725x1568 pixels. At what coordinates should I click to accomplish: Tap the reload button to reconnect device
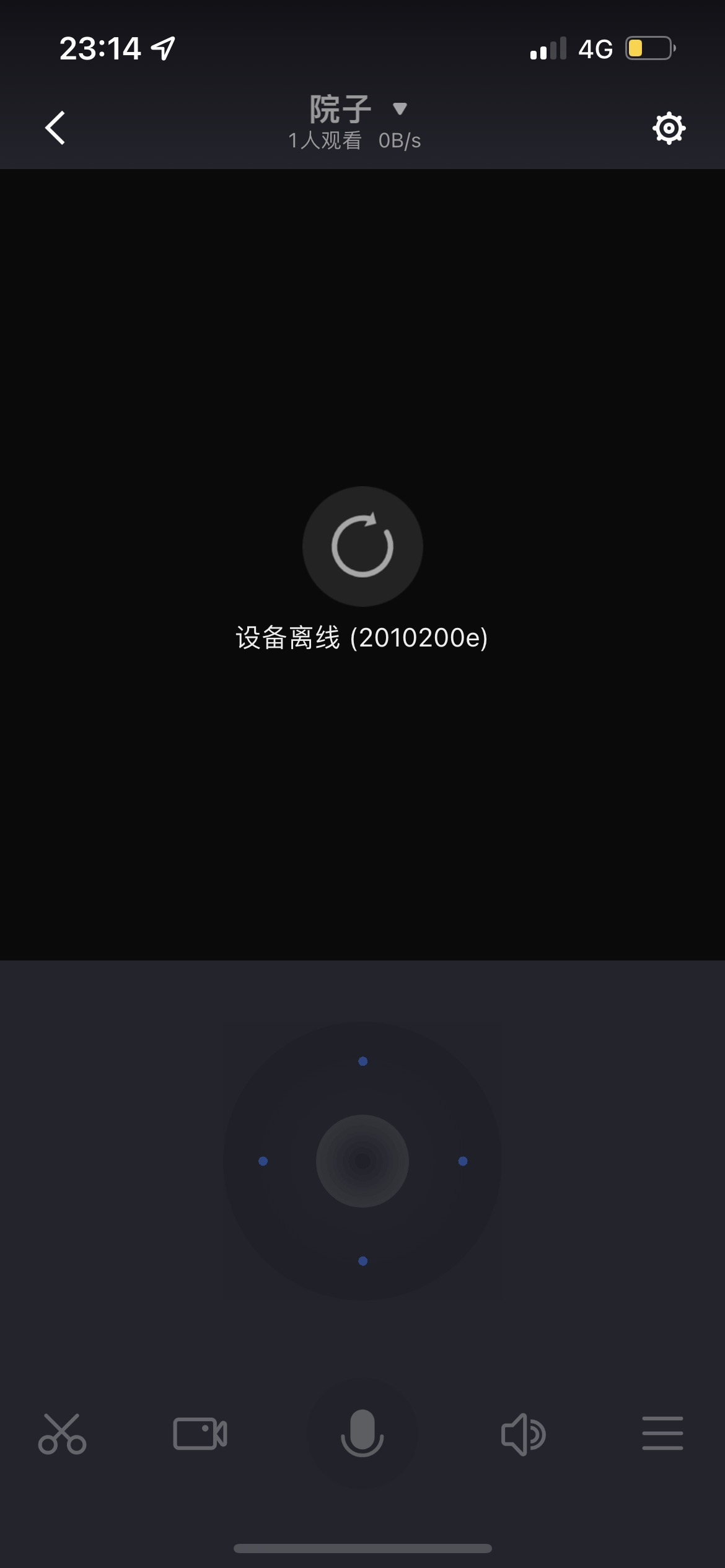click(362, 546)
